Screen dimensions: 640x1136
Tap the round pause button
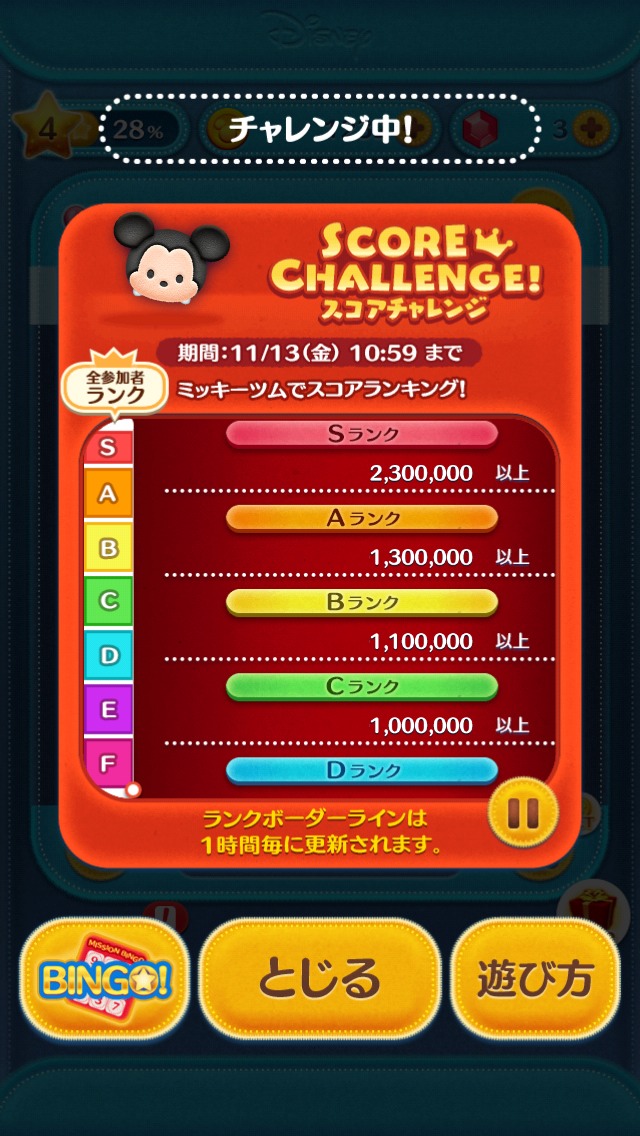[523, 811]
